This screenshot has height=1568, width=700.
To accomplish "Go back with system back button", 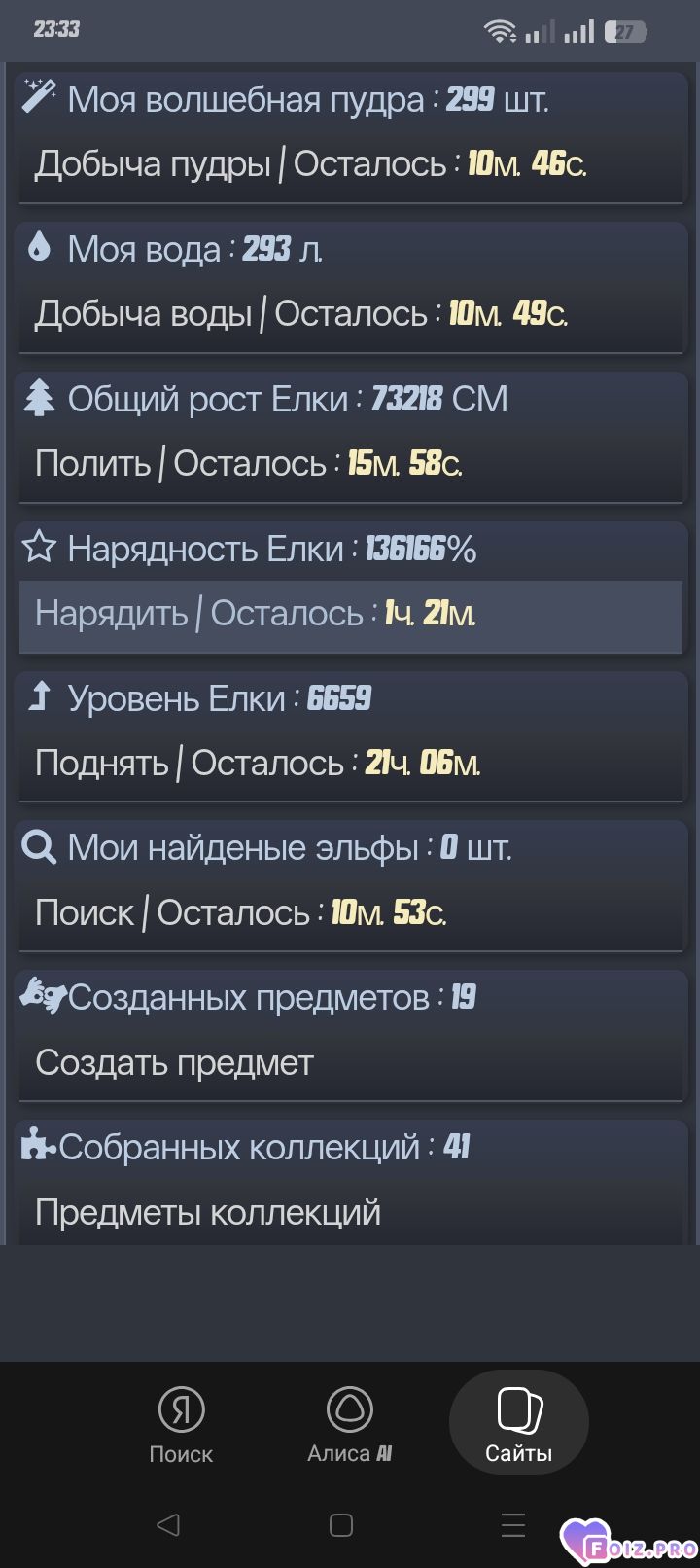I will (168, 1524).
